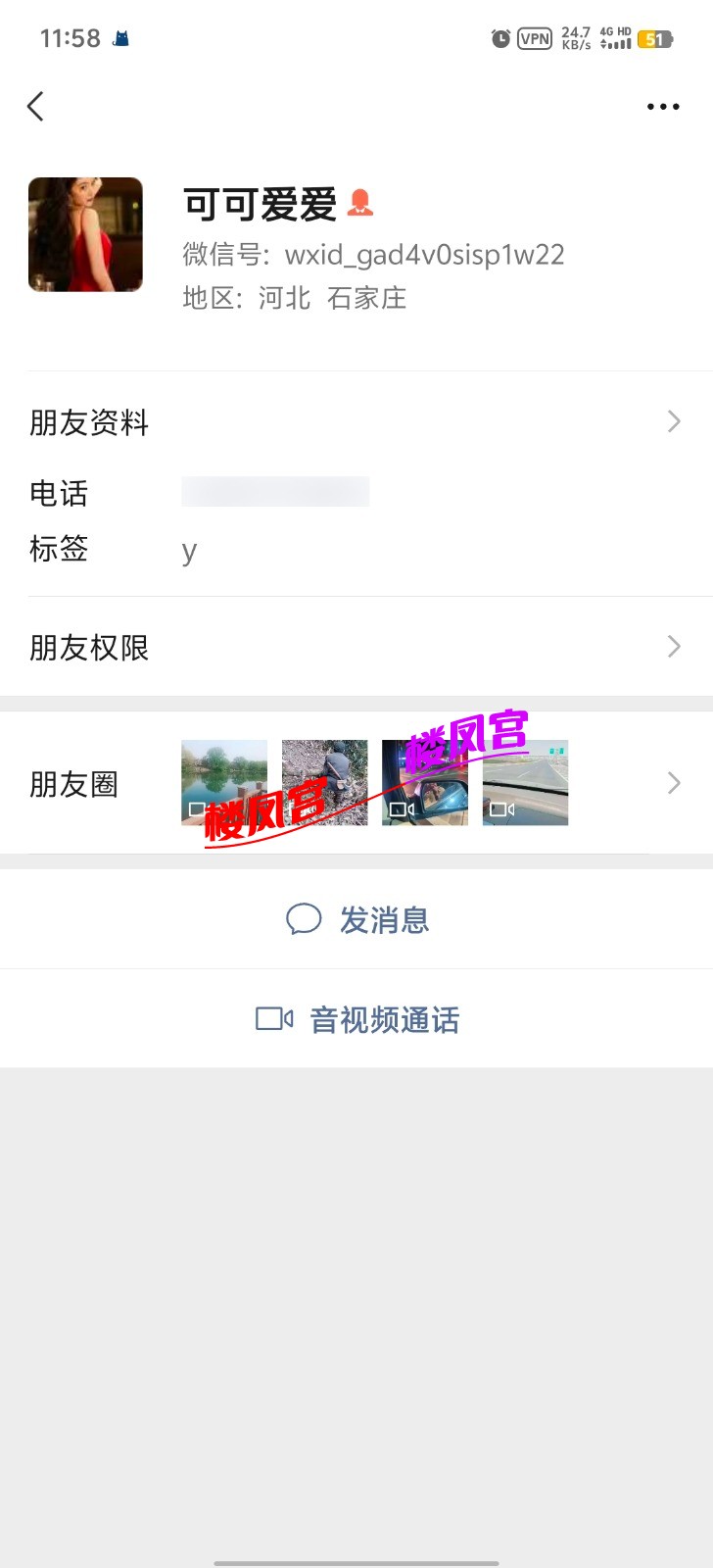Click the chat bubble icon on 发消息
Screen dimensions: 713x1568
coord(304,919)
